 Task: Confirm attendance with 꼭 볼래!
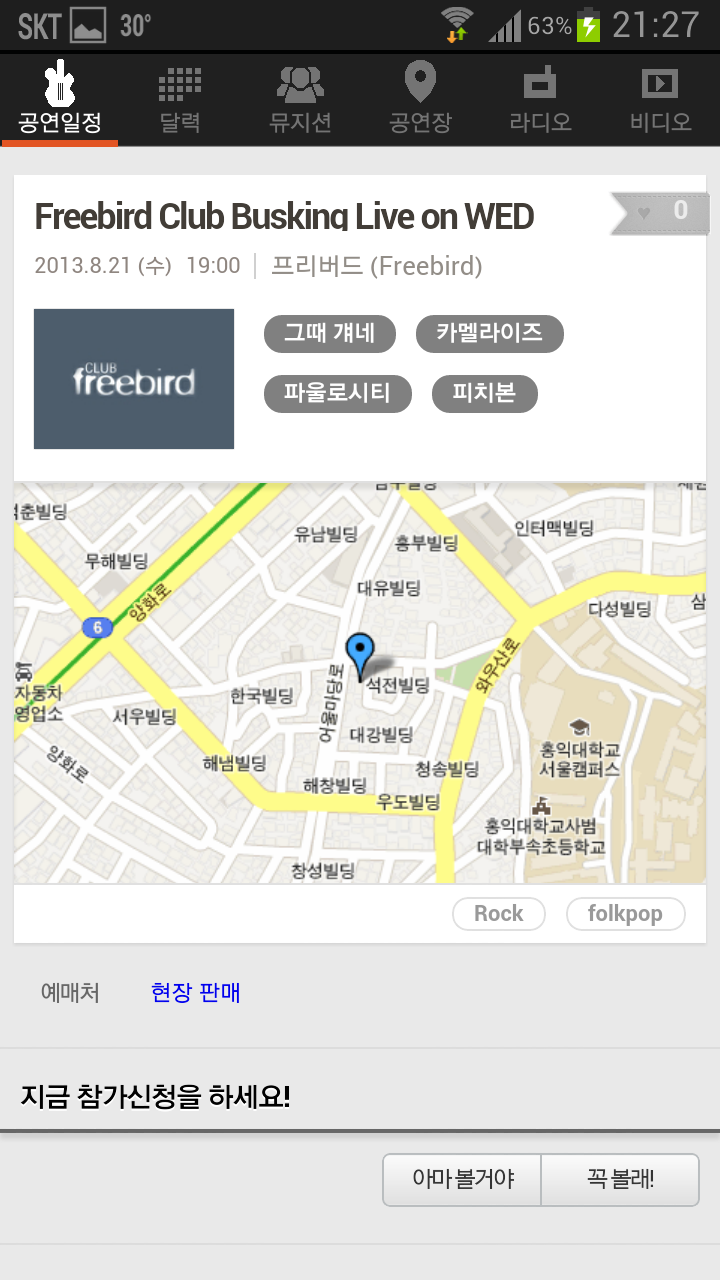pos(620,1180)
